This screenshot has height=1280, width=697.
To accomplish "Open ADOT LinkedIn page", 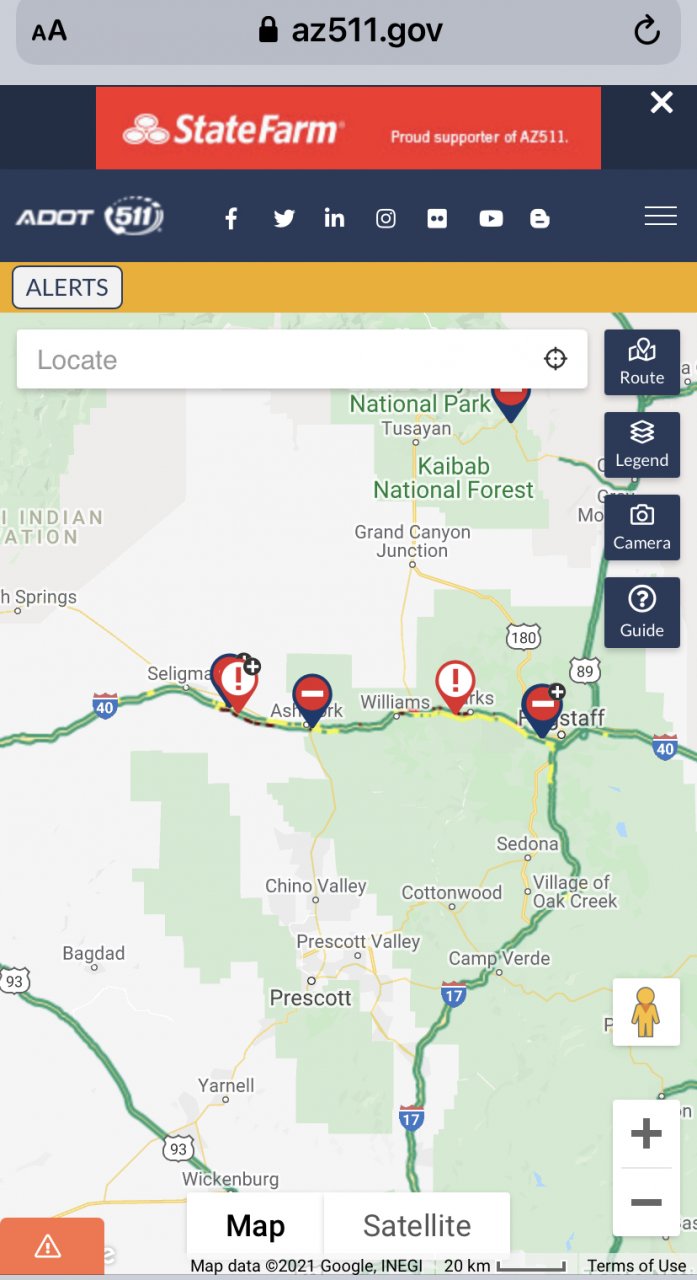I will click(x=334, y=218).
